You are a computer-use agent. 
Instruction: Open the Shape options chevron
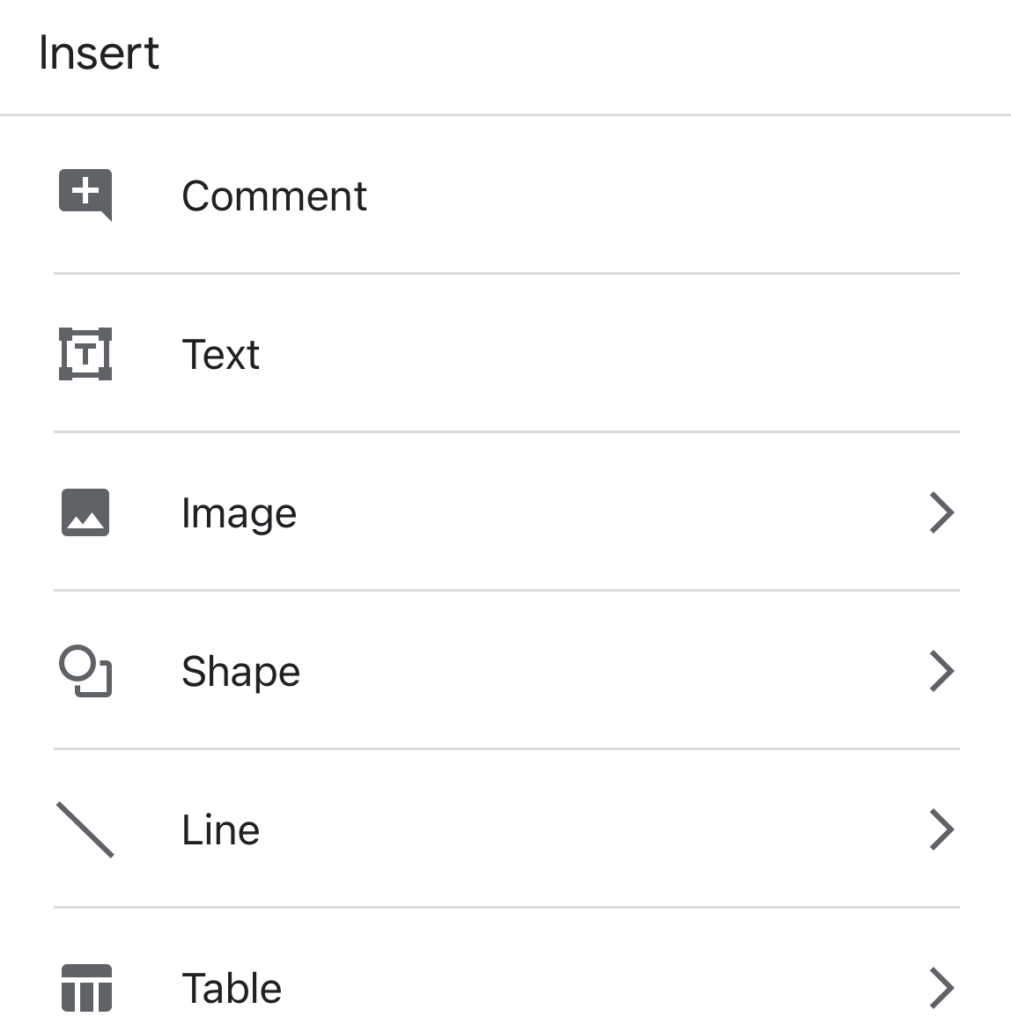click(x=941, y=670)
